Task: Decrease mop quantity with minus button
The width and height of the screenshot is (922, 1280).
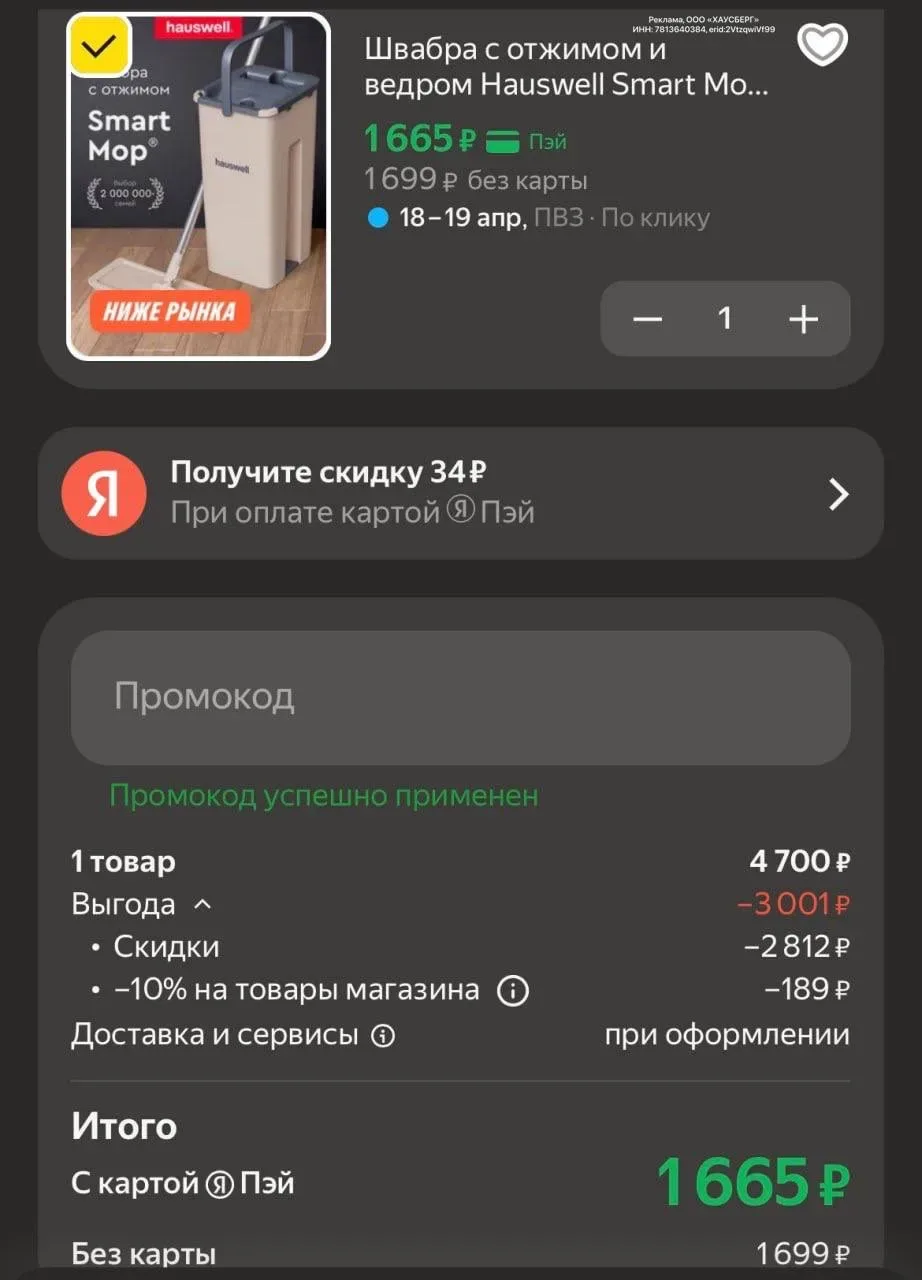Action: [648, 319]
